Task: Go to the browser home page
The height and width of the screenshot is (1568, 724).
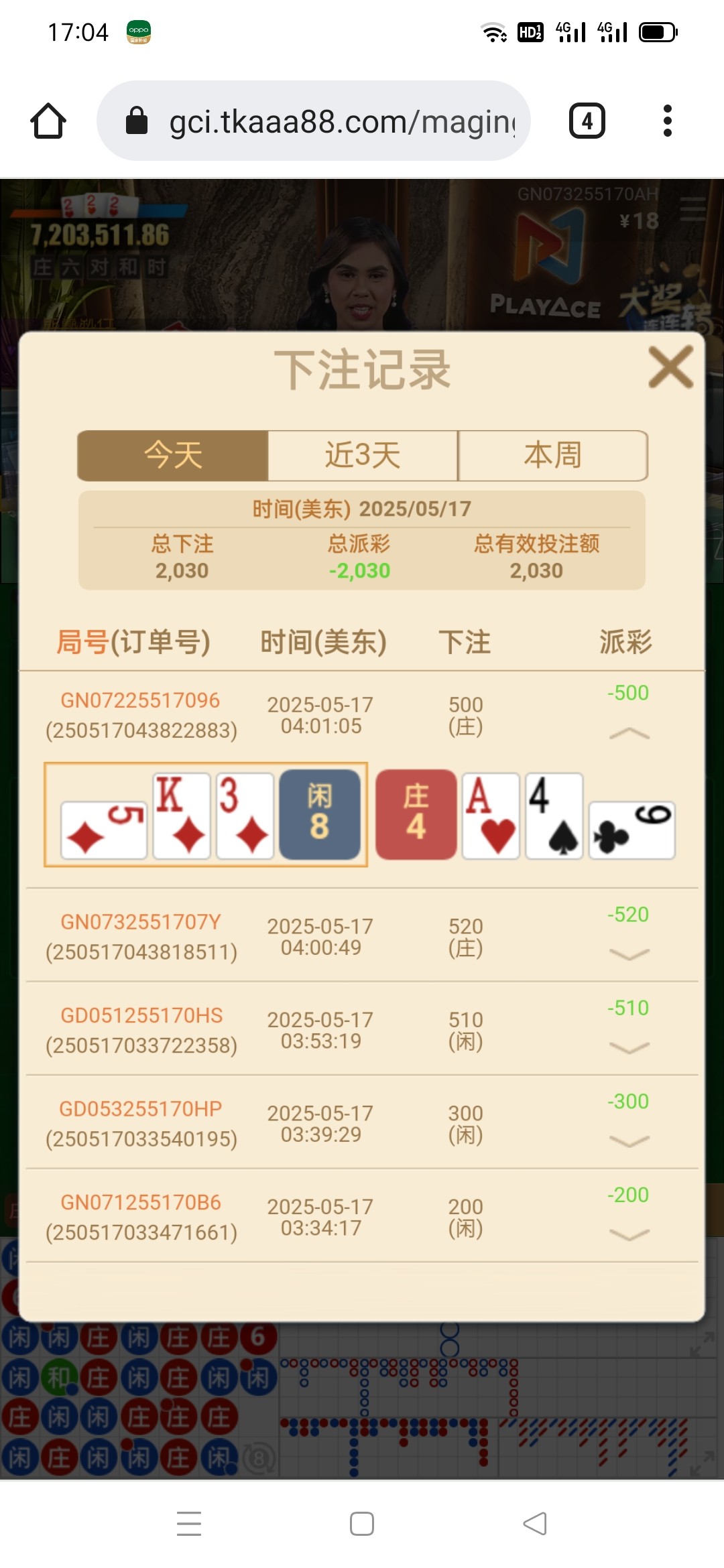Action: pos(48,121)
